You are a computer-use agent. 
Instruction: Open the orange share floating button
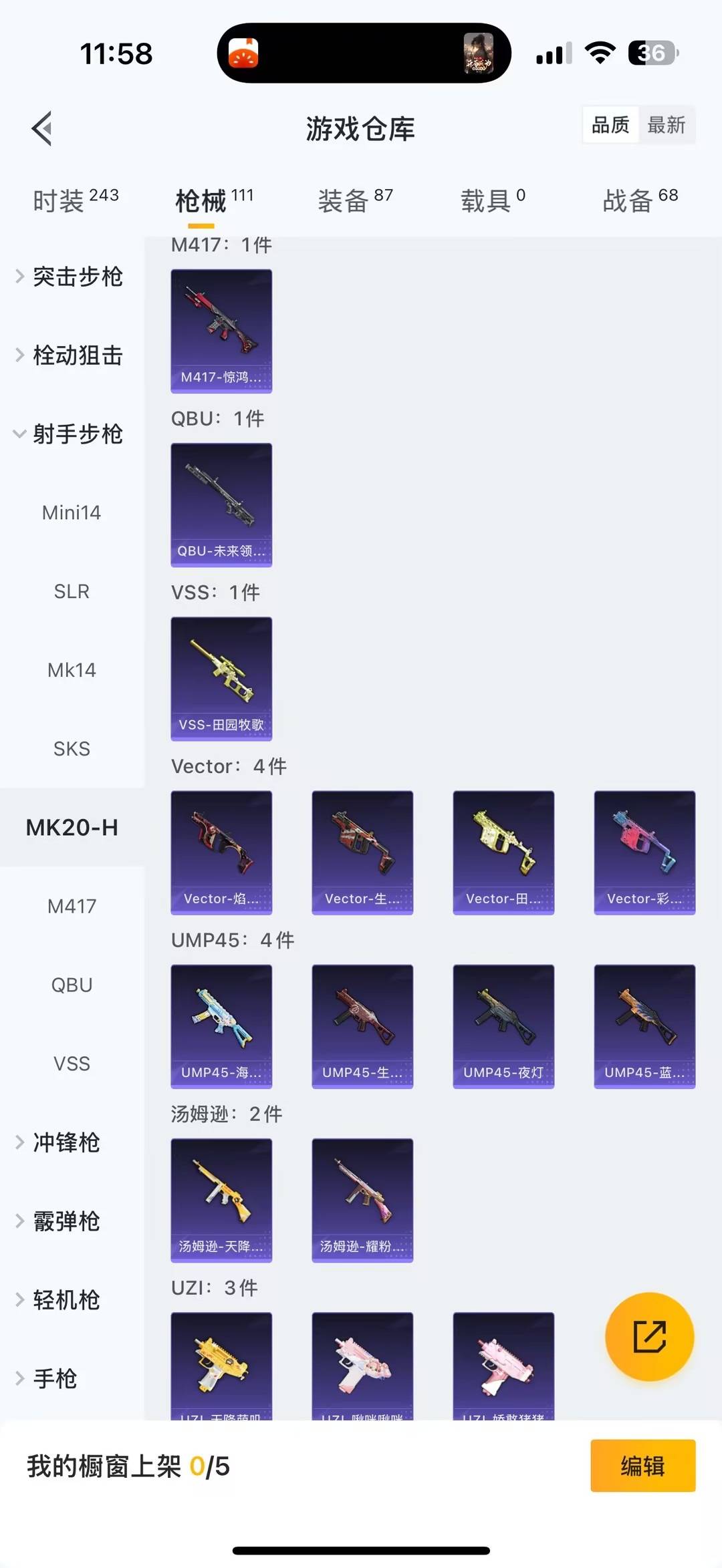[649, 1338]
